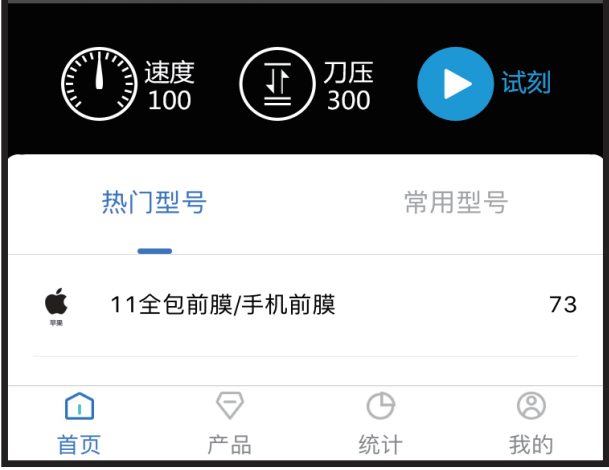Start a test cut with 试刻
Image resolution: width=609 pixels, height=470 pixels.
tap(485, 83)
